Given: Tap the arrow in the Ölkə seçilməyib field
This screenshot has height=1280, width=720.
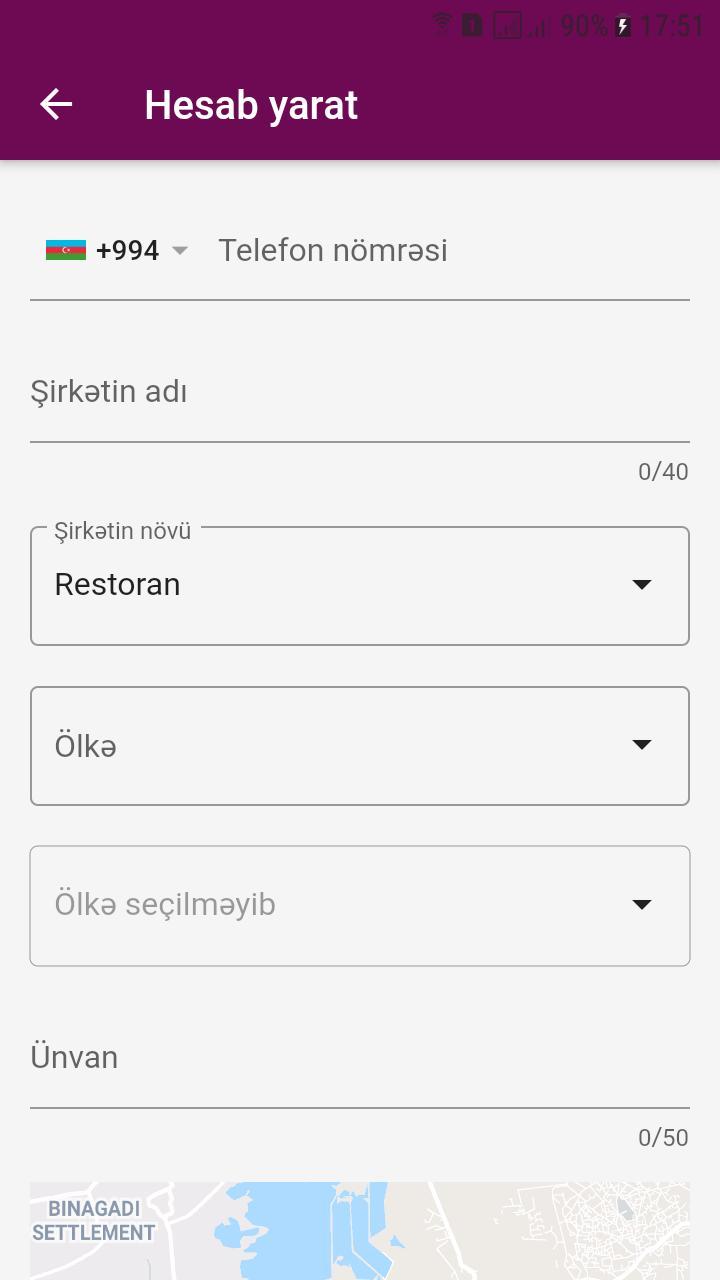Looking at the screenshot, I should 643,905.
